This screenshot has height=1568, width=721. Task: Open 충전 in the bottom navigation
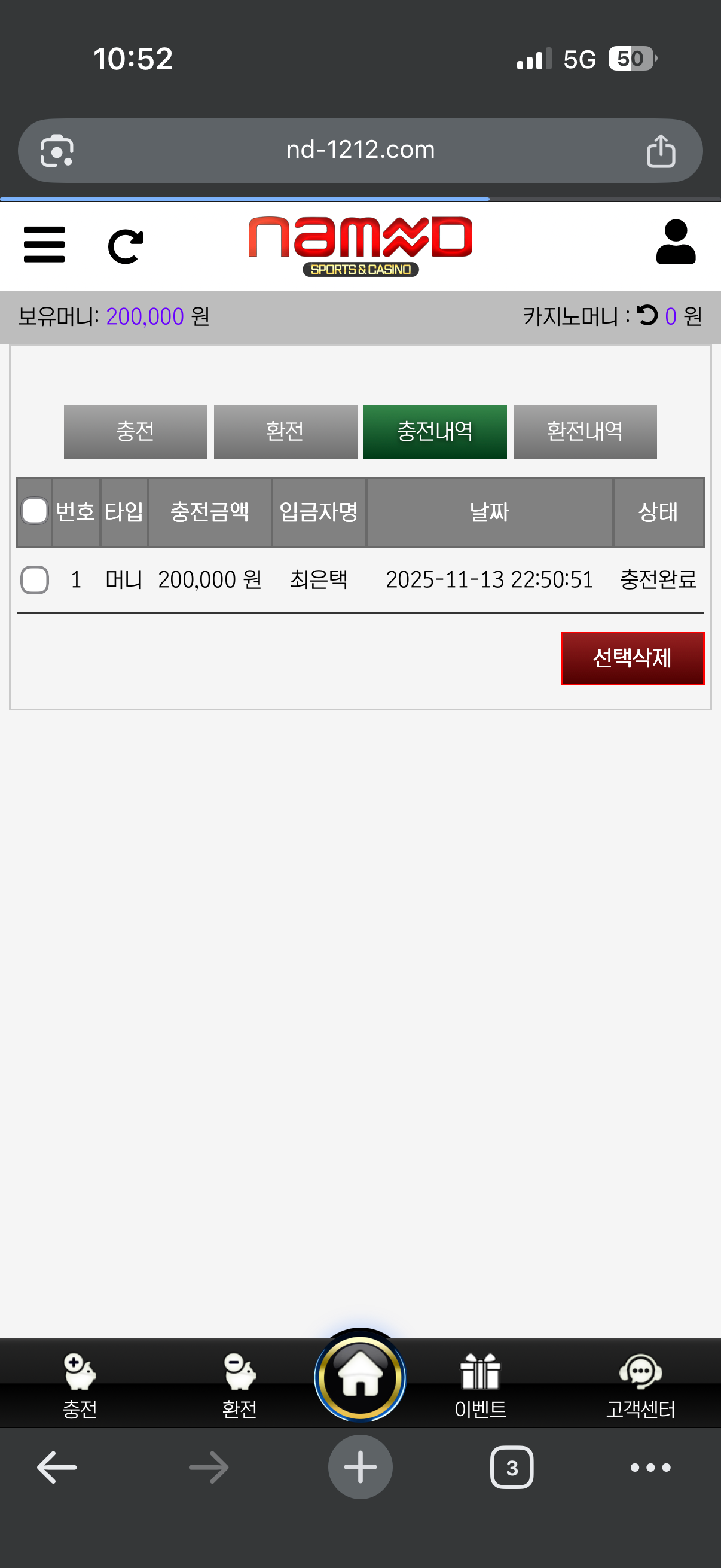point(80,1384)
